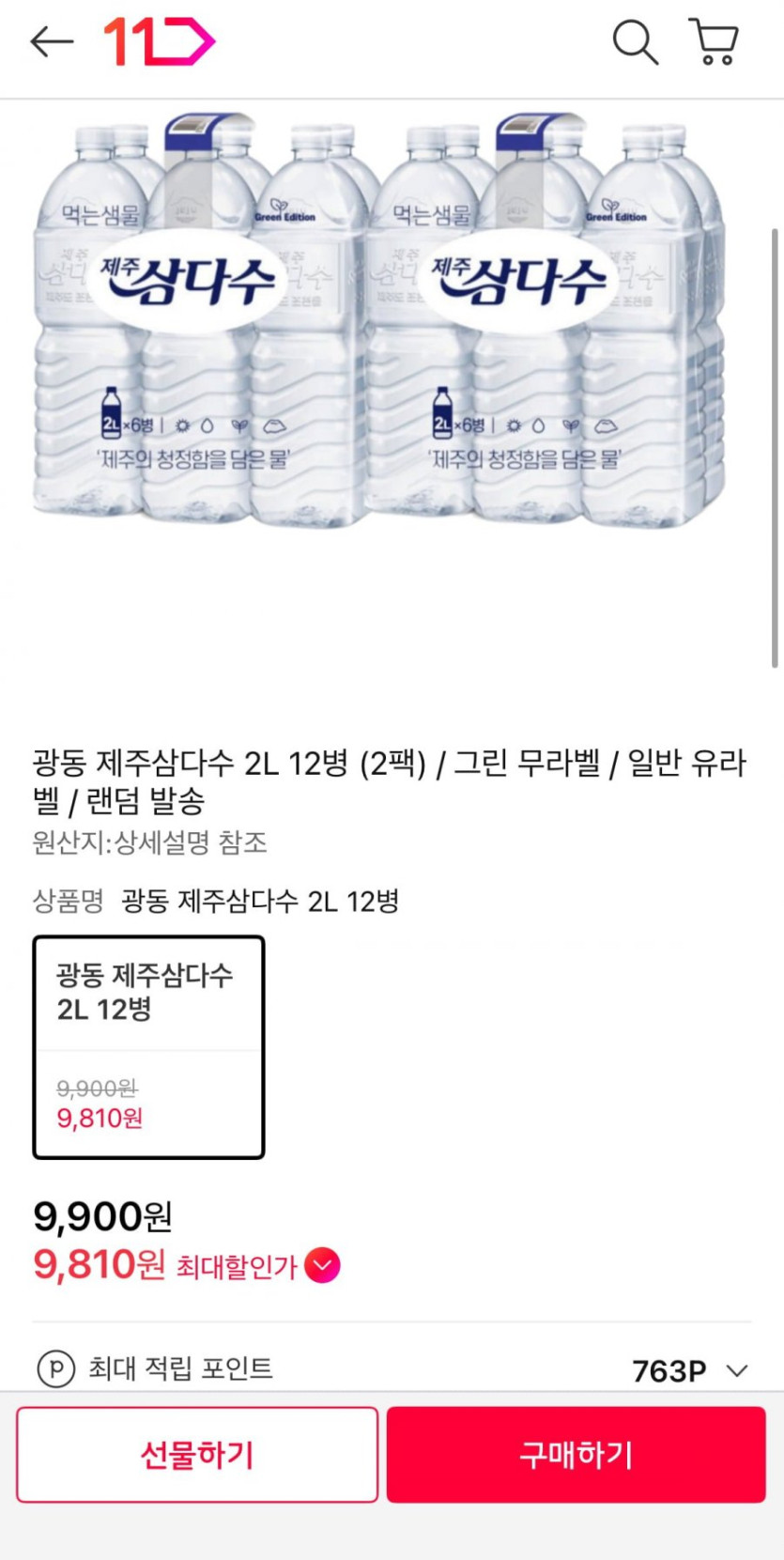Open the shopping cart
The height and width of the screenshot is (1560, 784).
(715, 42)
